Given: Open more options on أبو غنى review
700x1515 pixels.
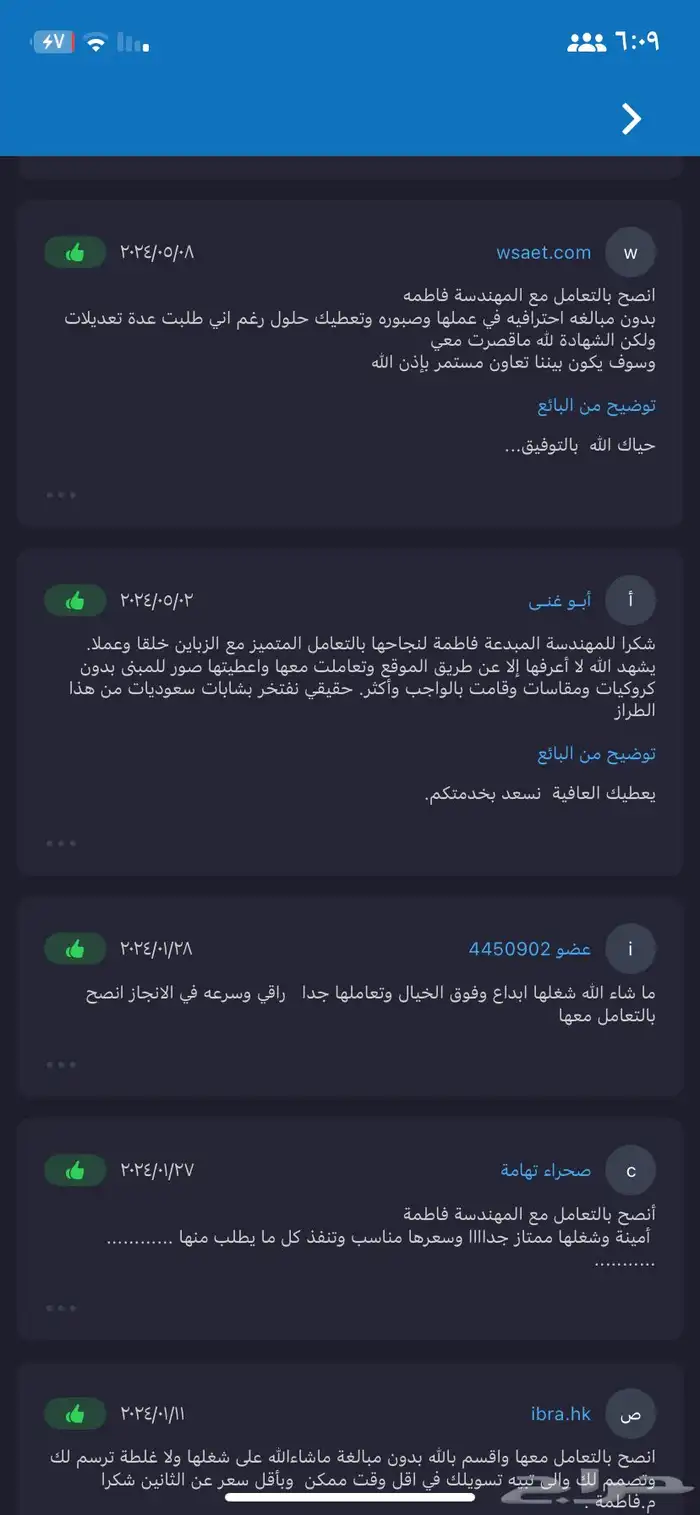Looking at the screenshot, I should click(61, 843).
